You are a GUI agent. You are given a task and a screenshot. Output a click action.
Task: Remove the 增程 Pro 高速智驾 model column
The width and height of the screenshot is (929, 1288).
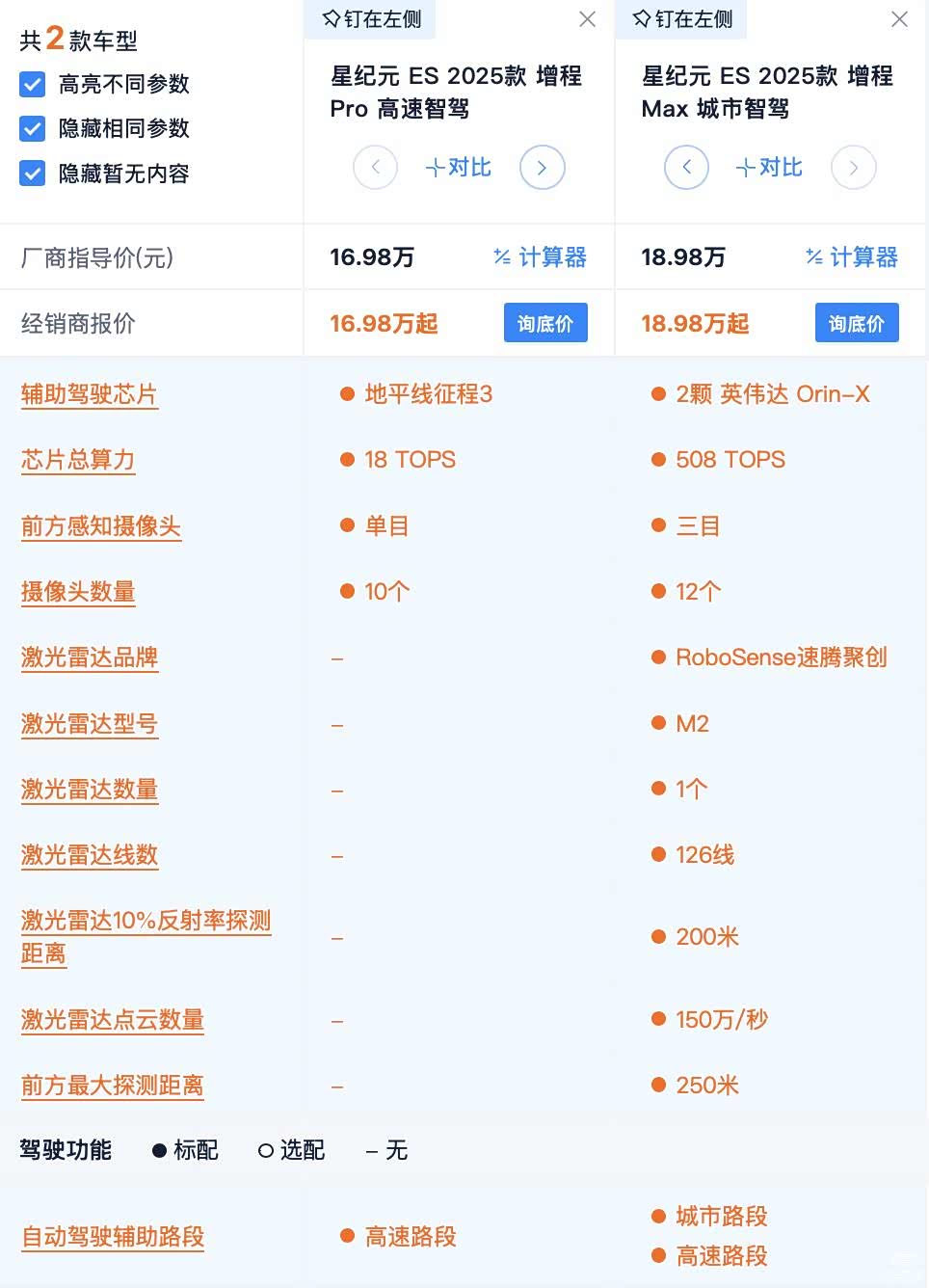tap(587, 19)
